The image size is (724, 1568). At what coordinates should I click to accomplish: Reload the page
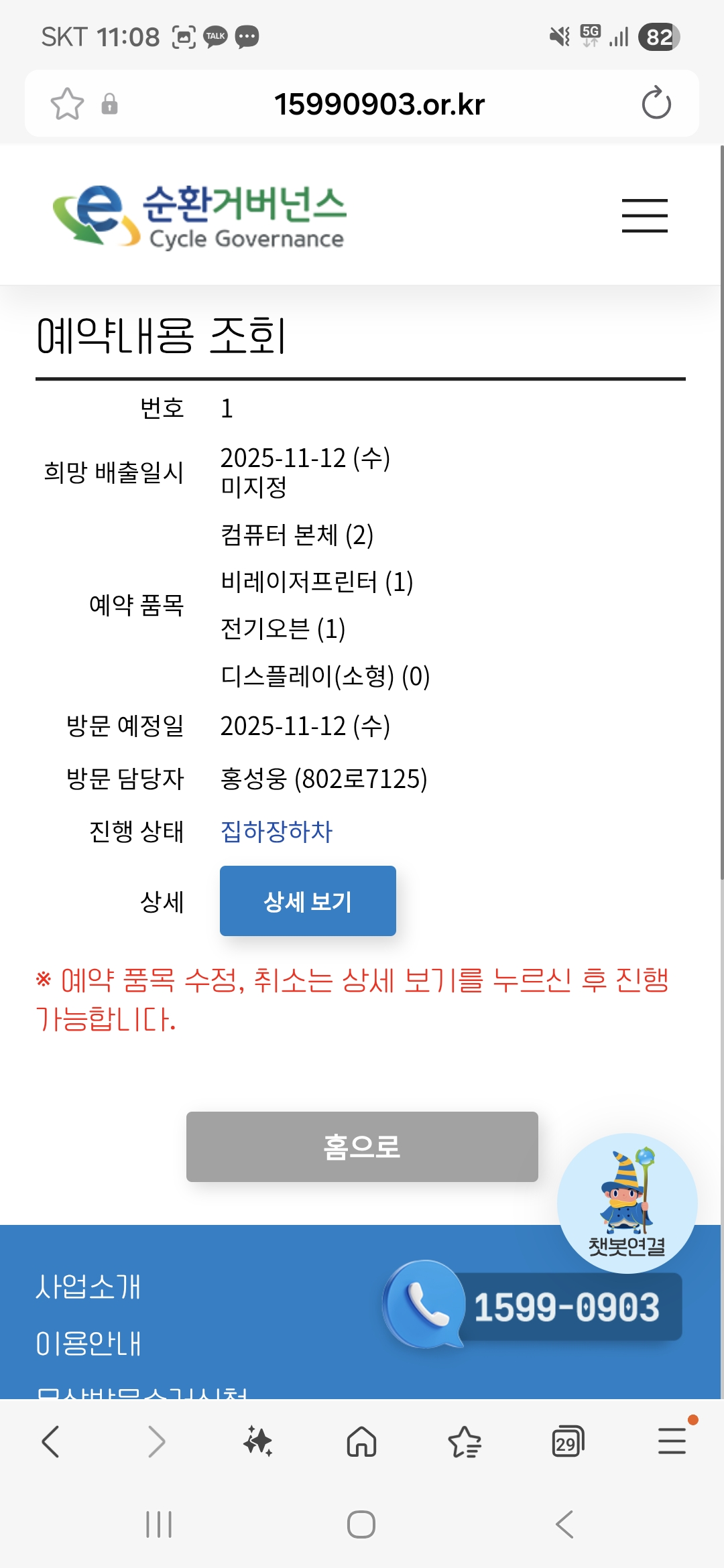click(x=656, y=104)
